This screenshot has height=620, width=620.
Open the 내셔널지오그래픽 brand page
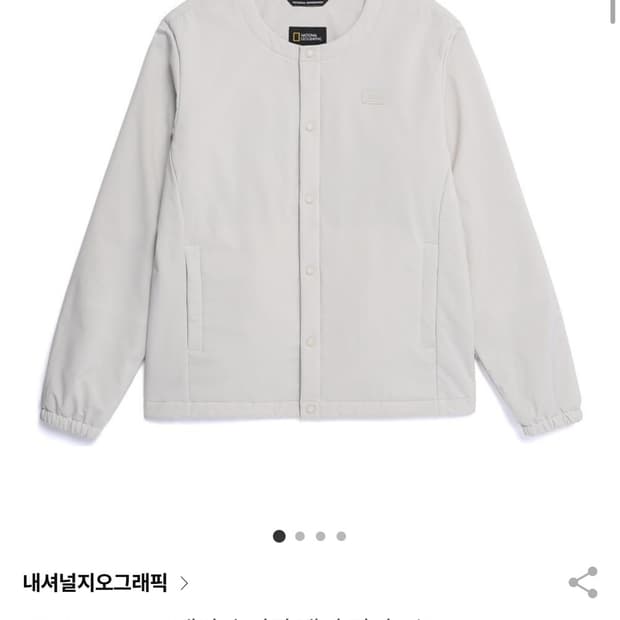106,583
